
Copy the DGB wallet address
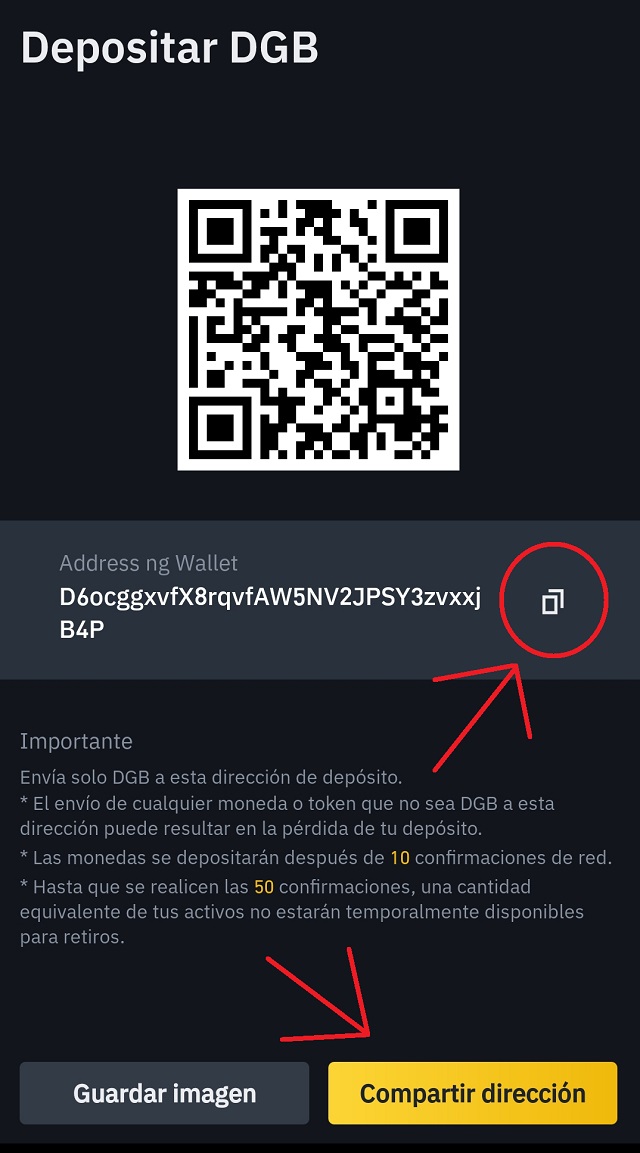[x=552, y=601]
